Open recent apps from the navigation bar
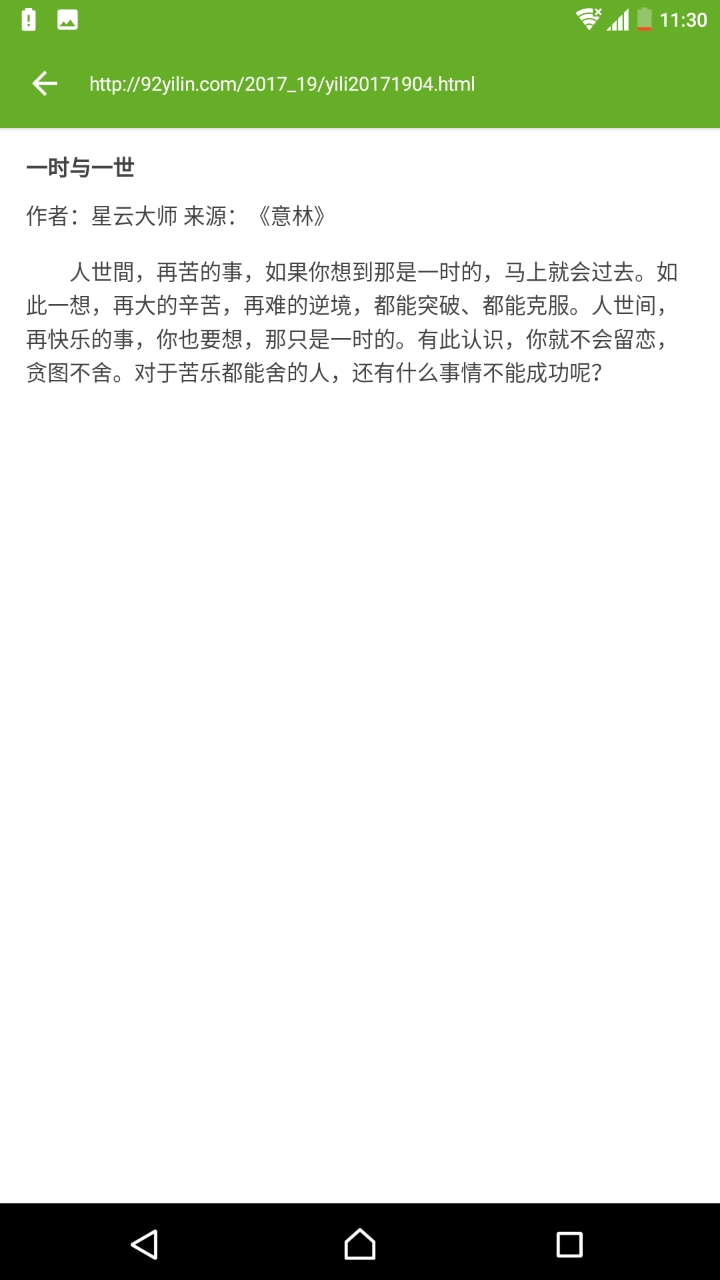The width and height of the screenshot is (720, 1280). (569, 1244)
